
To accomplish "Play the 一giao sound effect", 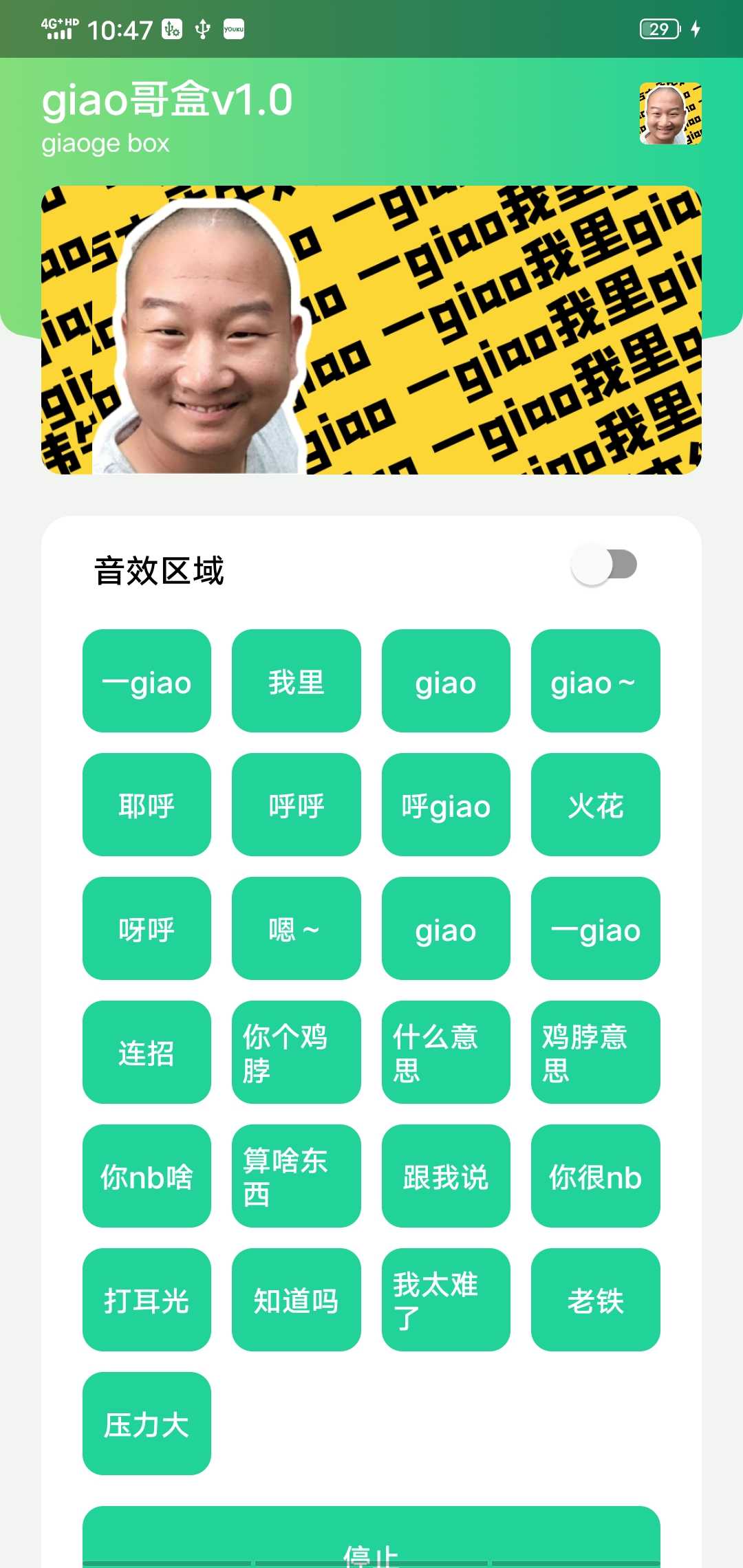I will click(147, 680).
